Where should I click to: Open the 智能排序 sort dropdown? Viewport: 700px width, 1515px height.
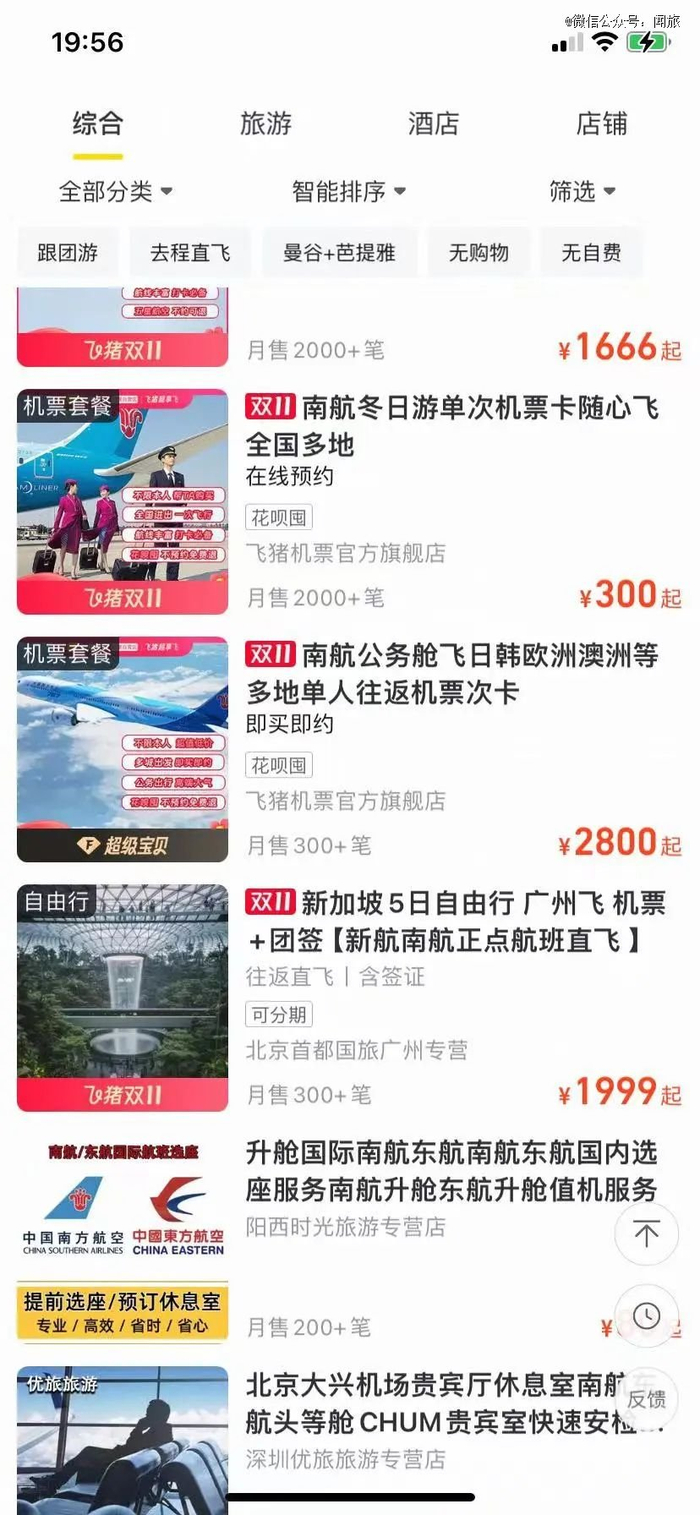348,191
